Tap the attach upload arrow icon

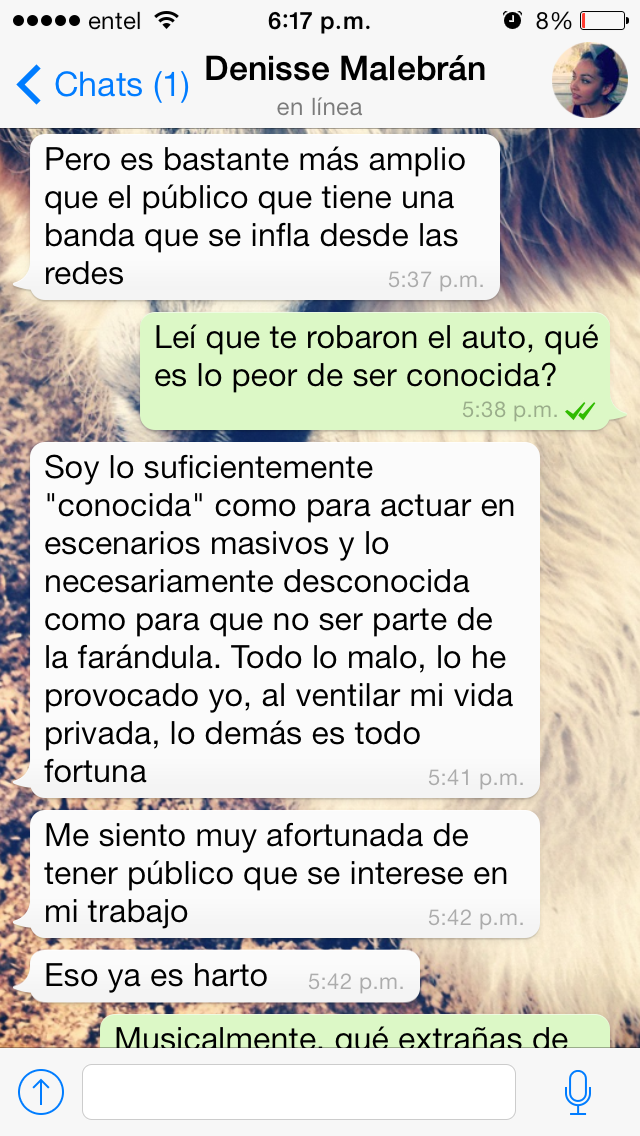point(41,1091)
